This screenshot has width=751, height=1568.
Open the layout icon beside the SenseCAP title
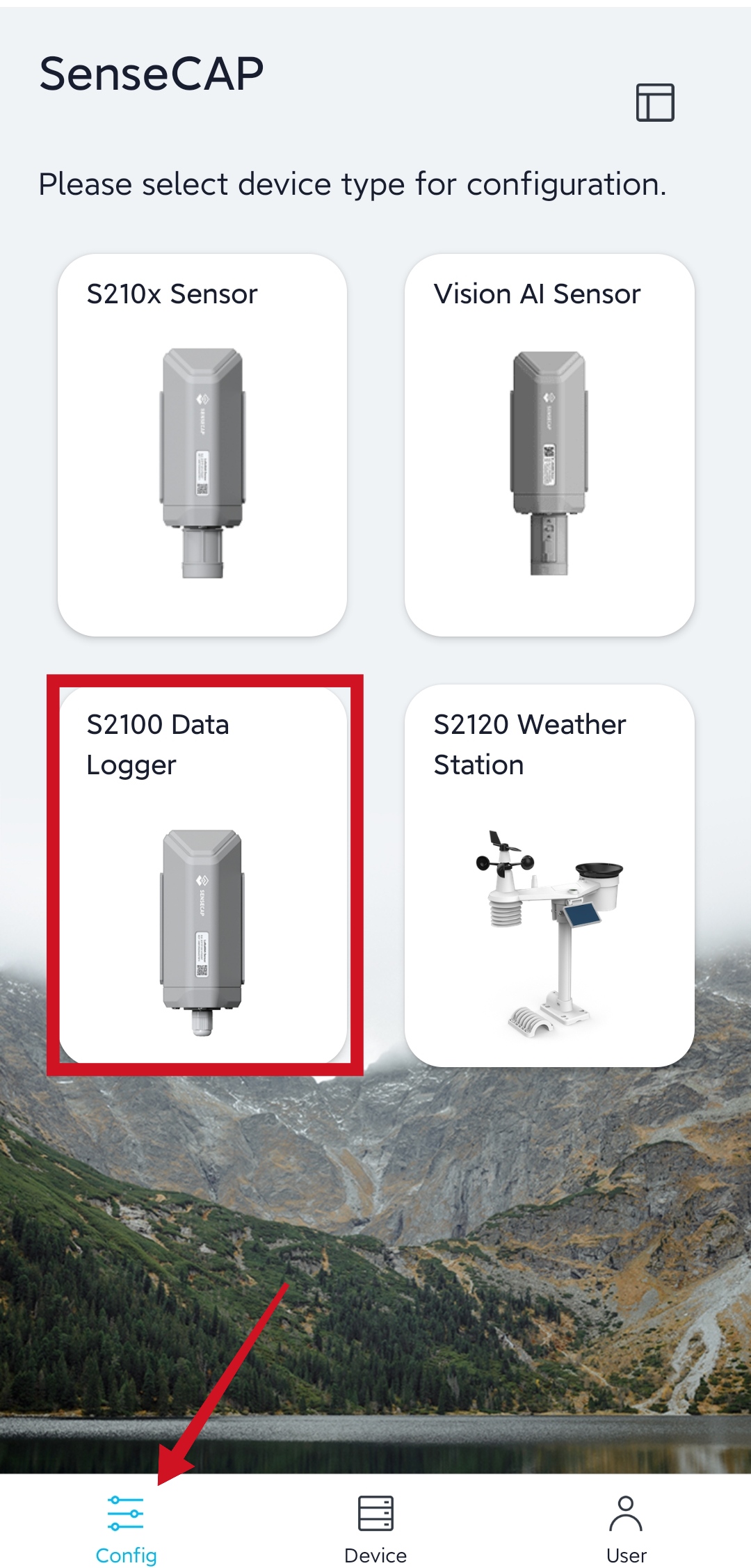coord(655,102)
